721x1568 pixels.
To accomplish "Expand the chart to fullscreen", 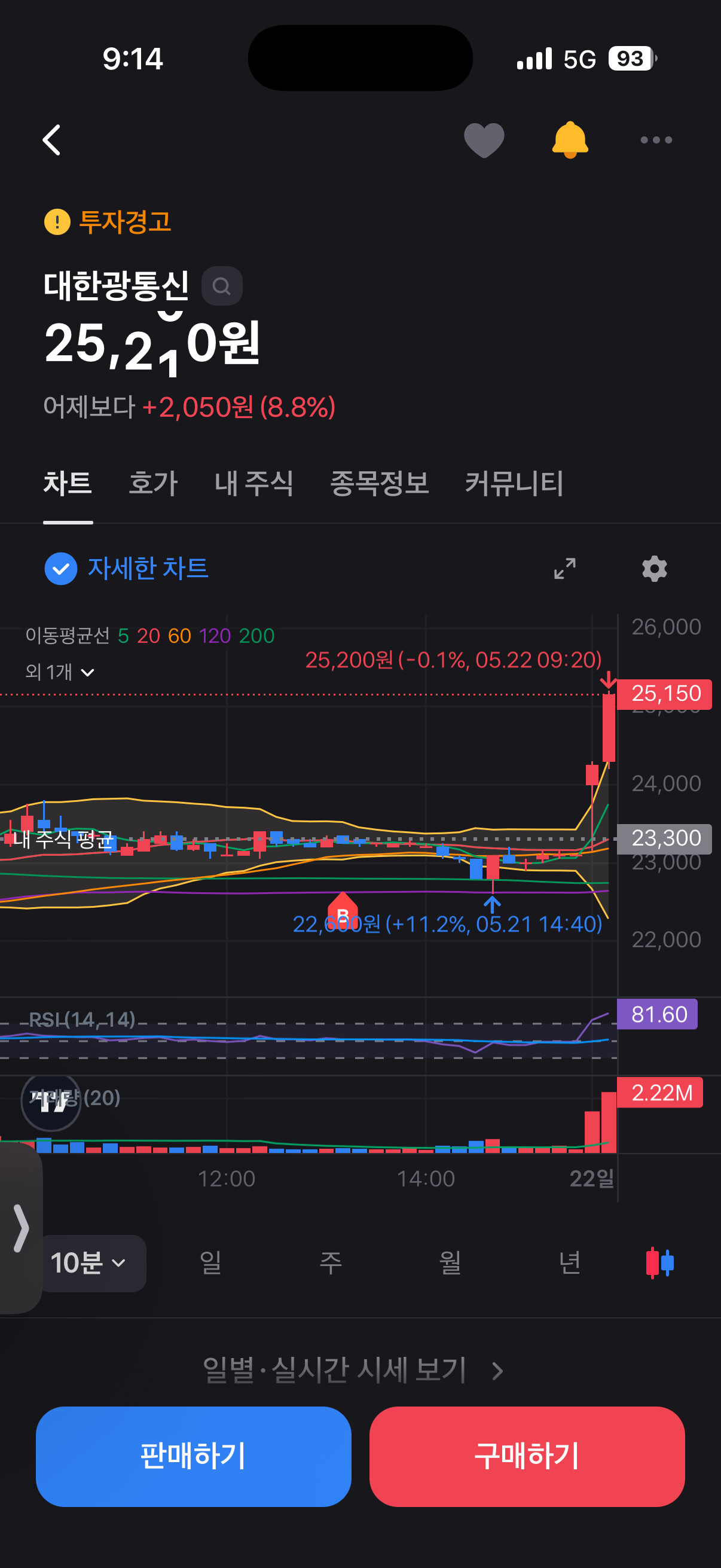I will tap(564, 569).
